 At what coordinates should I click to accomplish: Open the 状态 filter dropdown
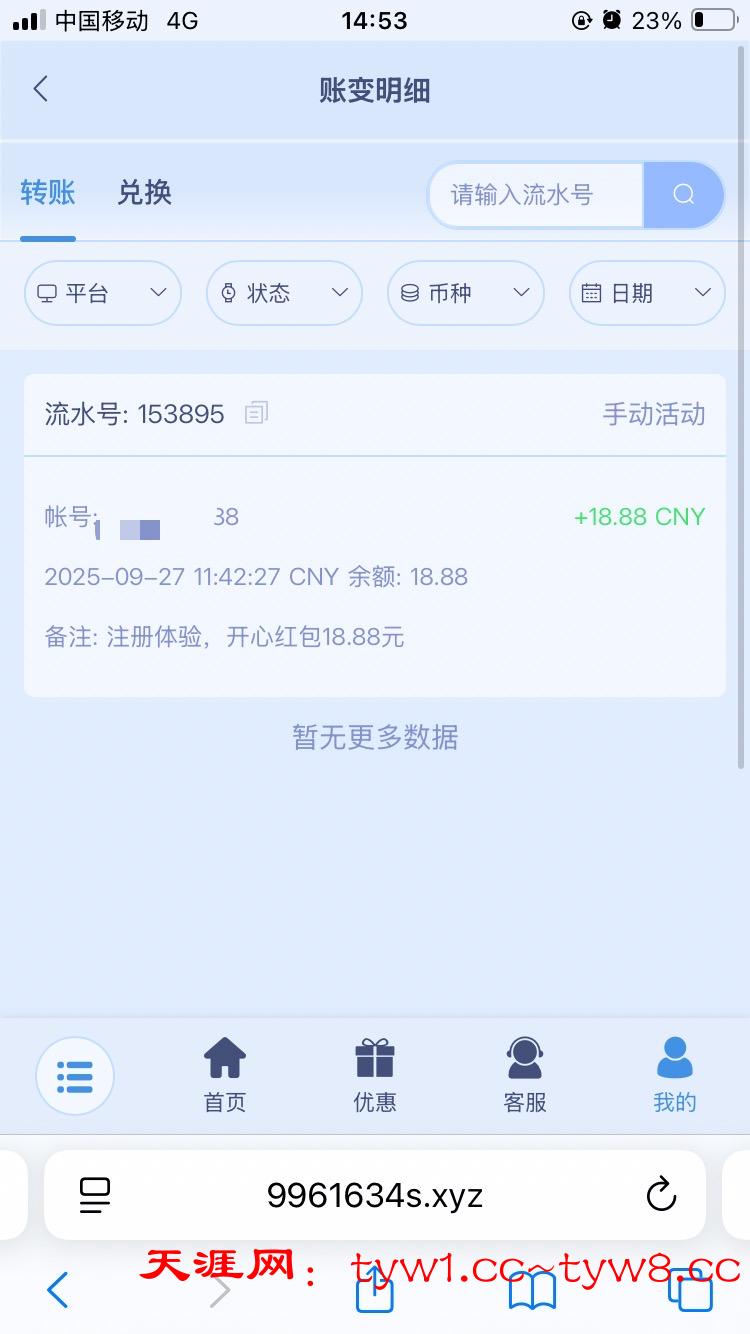tap(284, 293)
